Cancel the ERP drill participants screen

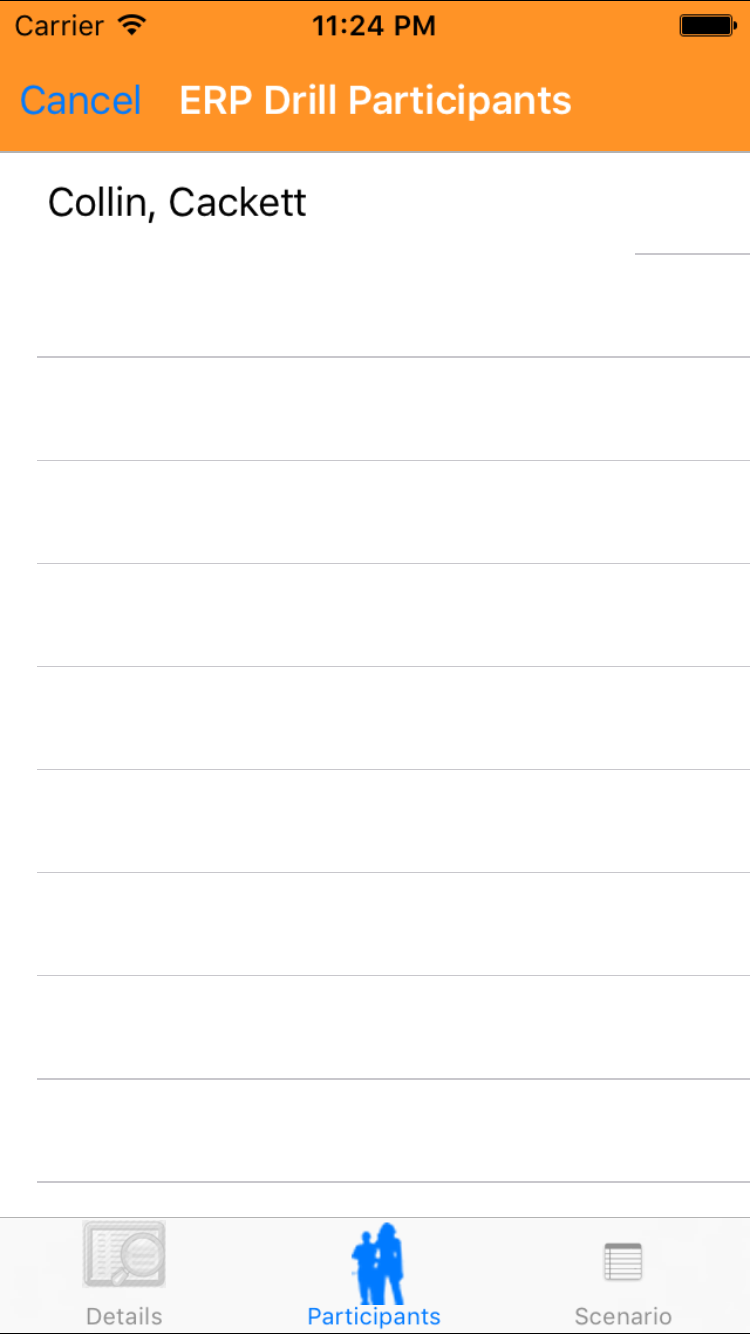pyautogui.click(x=80, y=101)
